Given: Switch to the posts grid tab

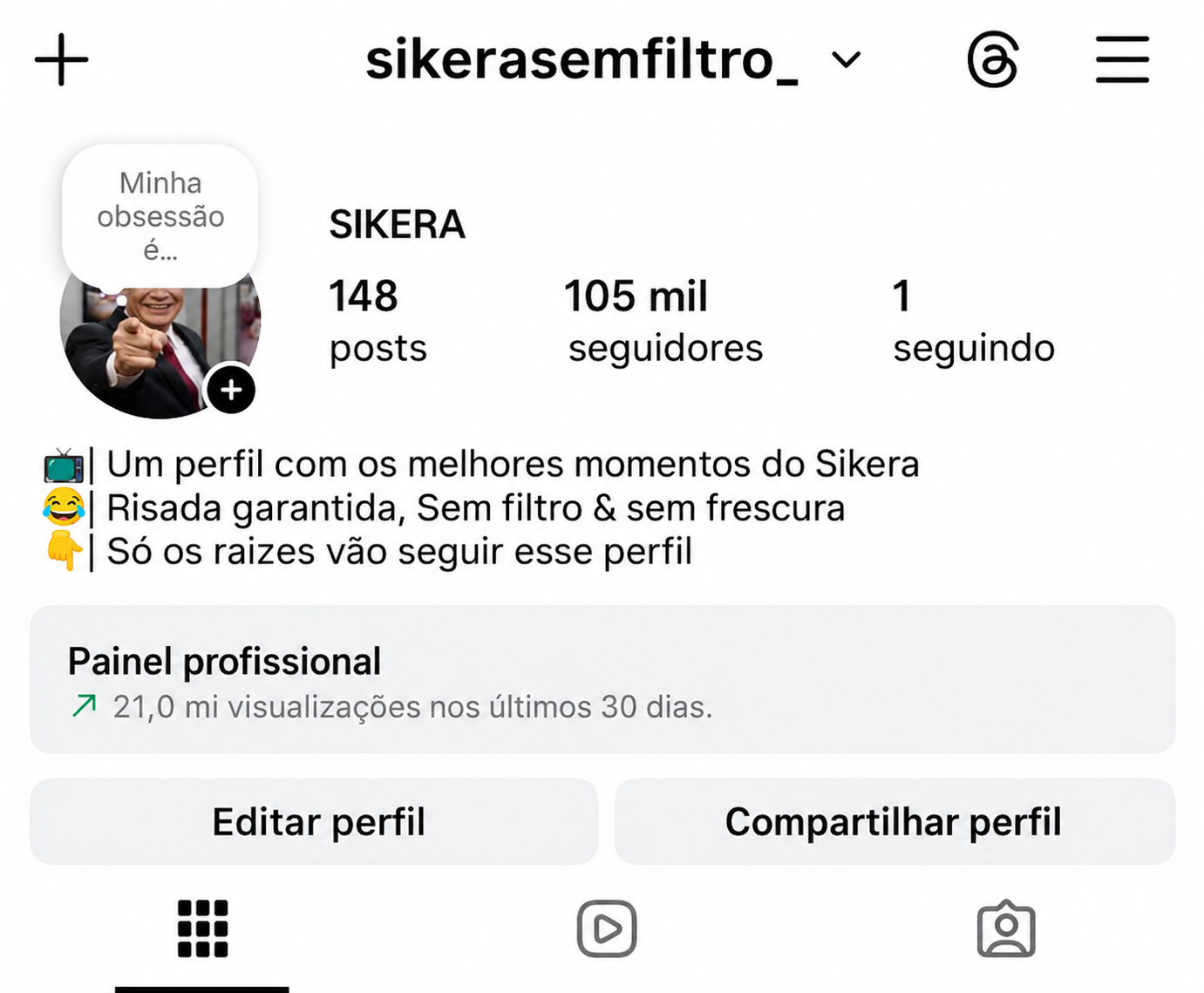Looking at the screenshot, I should pyautogui.click(x=202, y=929).
